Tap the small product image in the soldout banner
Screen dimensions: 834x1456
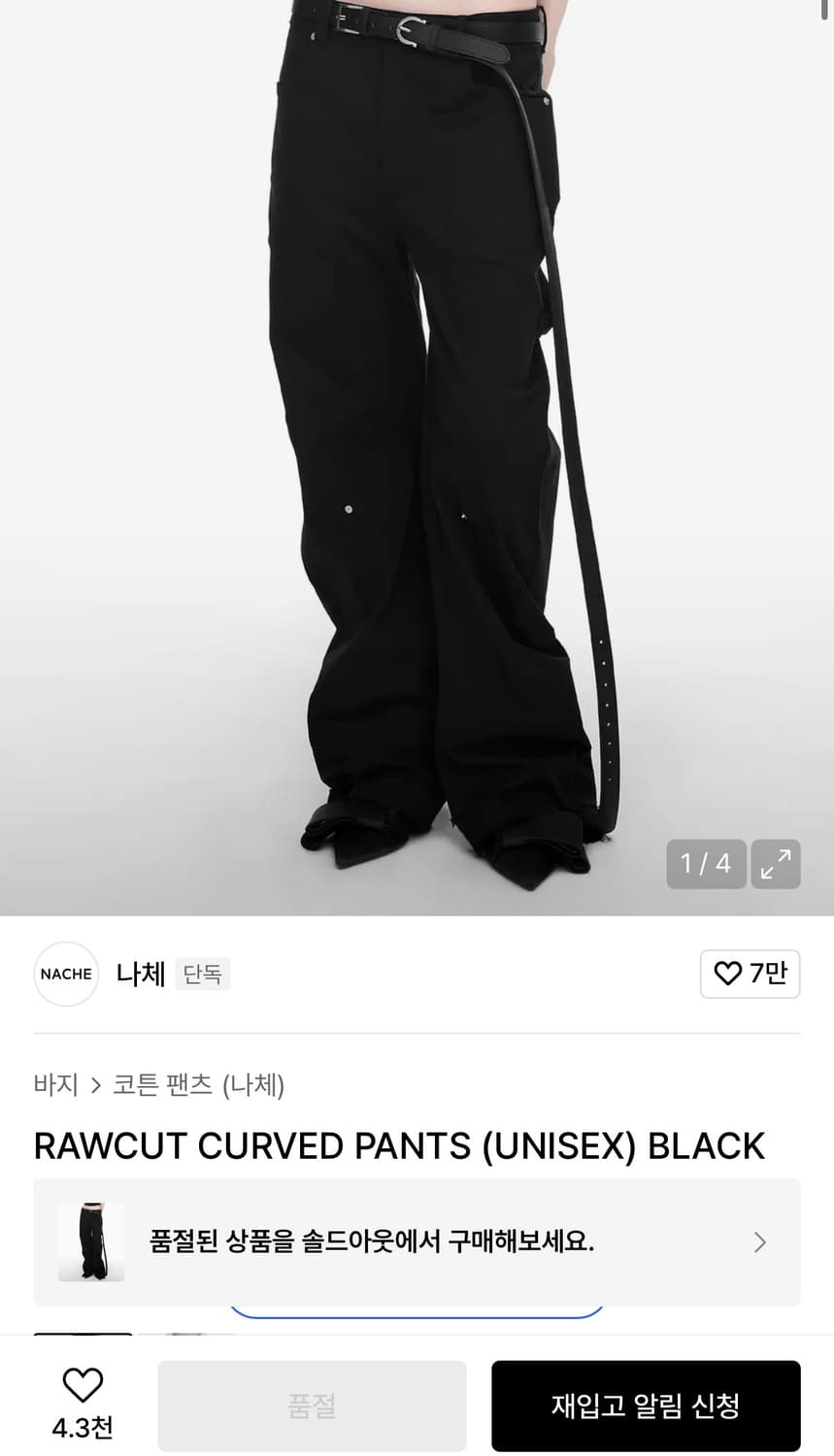[x=92, y=1241]
